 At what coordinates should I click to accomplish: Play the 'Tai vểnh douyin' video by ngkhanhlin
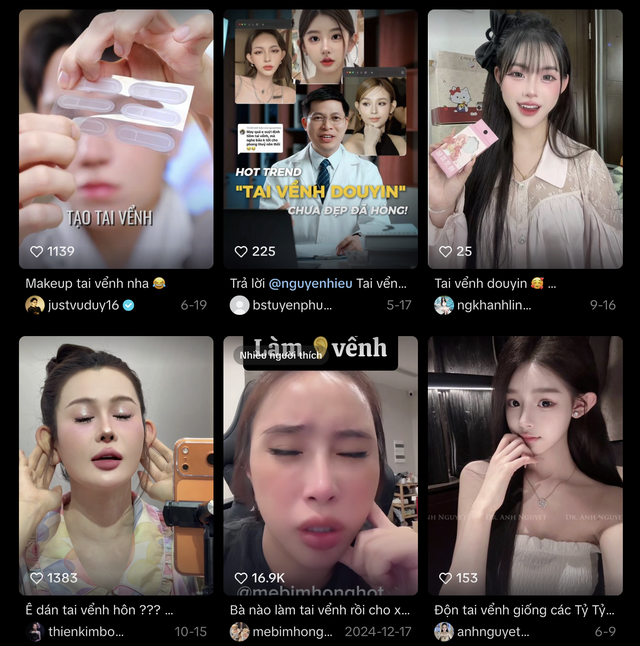click(x=525, y=140)
